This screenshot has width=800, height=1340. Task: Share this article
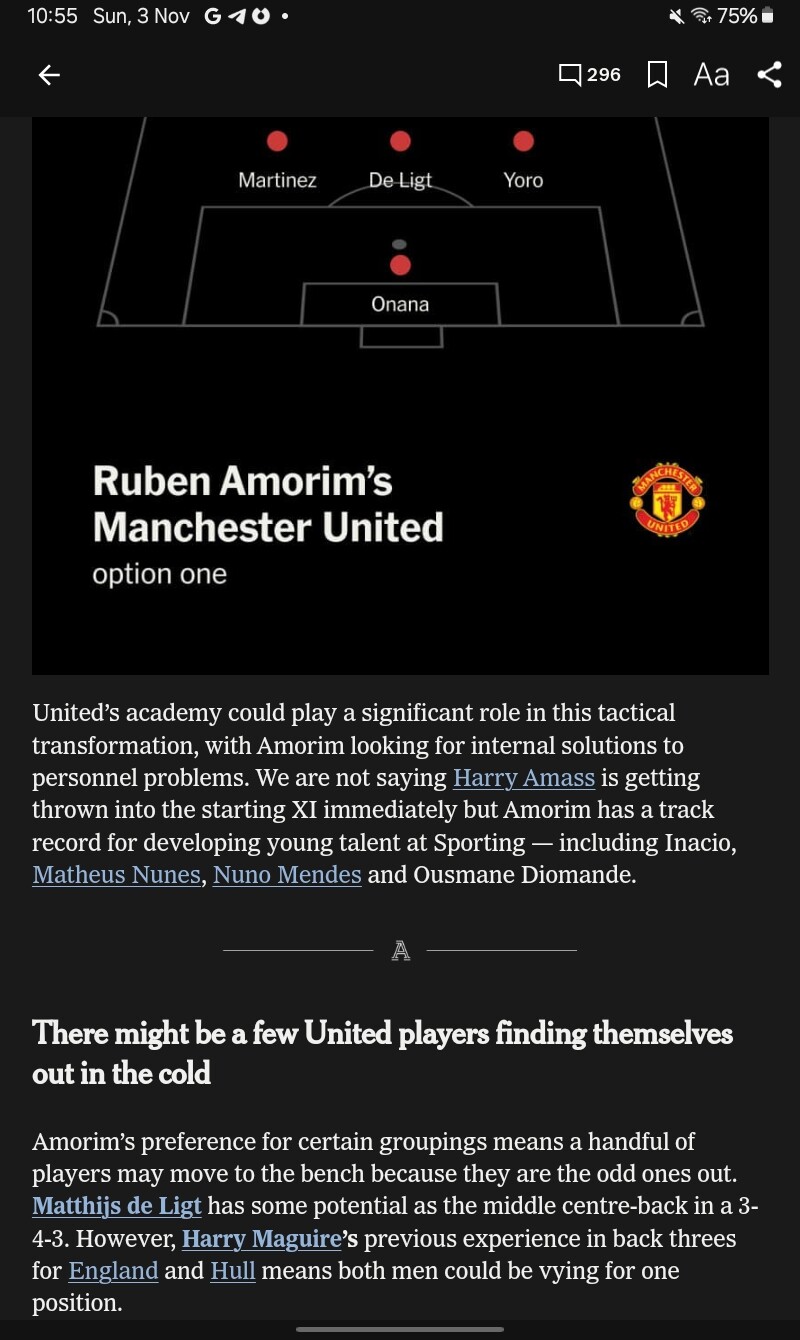[x=769, y=75]
